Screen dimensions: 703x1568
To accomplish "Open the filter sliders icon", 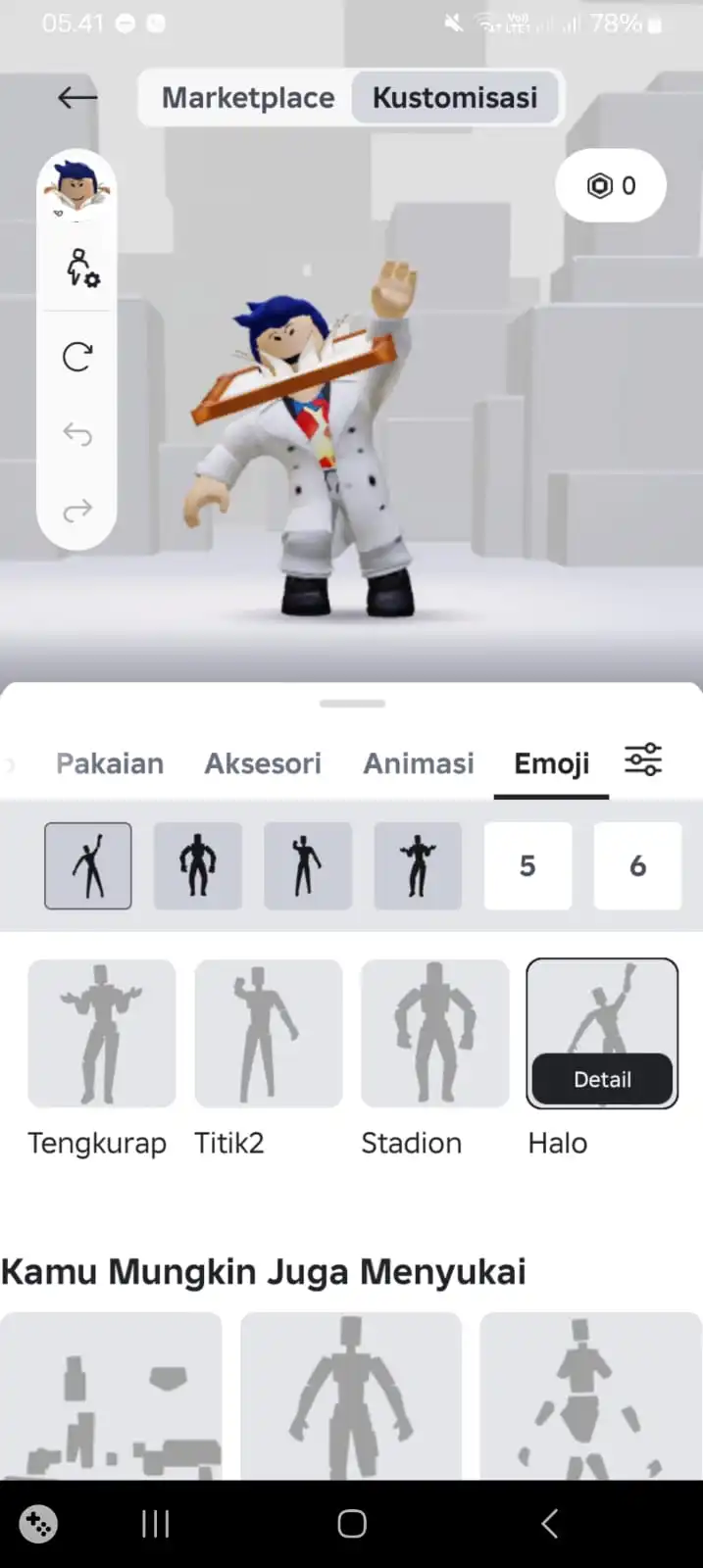I will (x=643, y=760).
